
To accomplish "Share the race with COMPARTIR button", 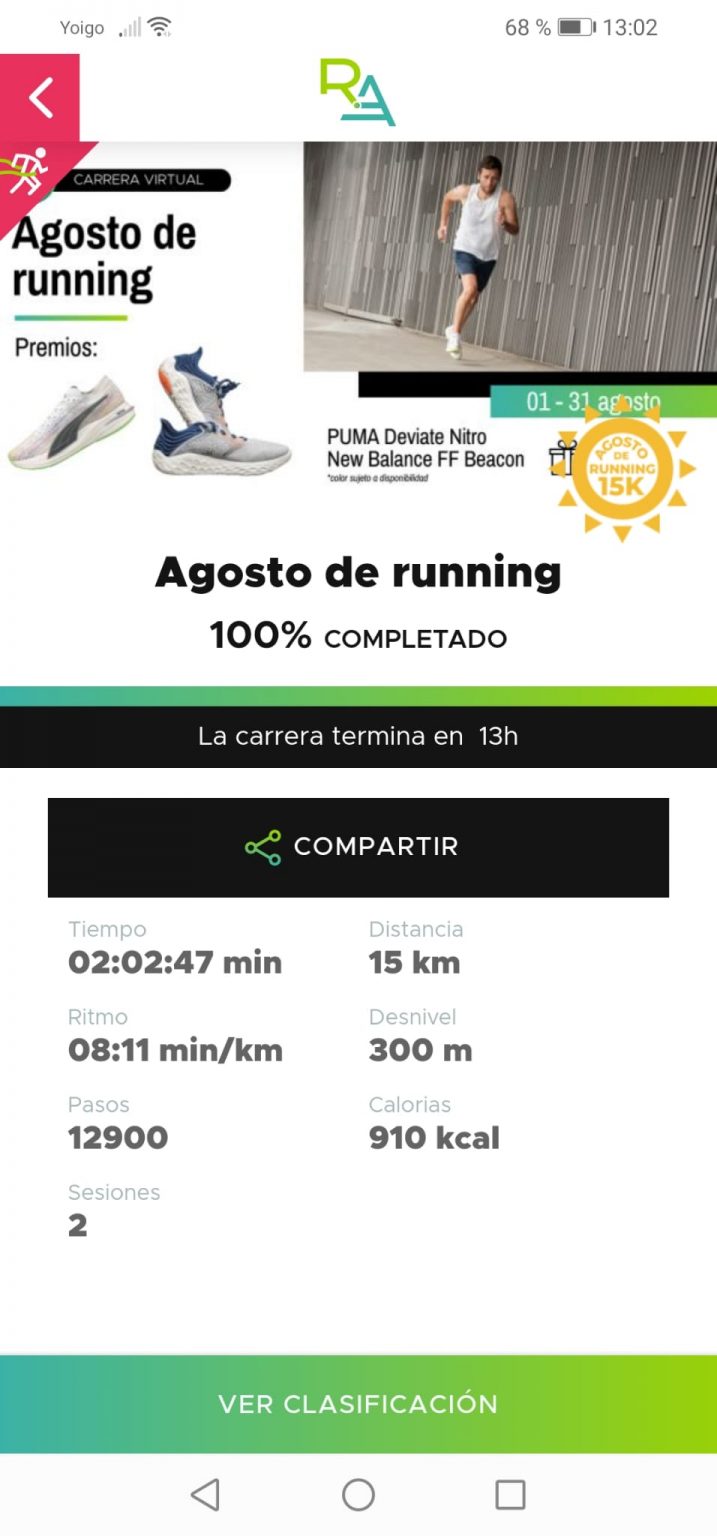I will (358, 847).
